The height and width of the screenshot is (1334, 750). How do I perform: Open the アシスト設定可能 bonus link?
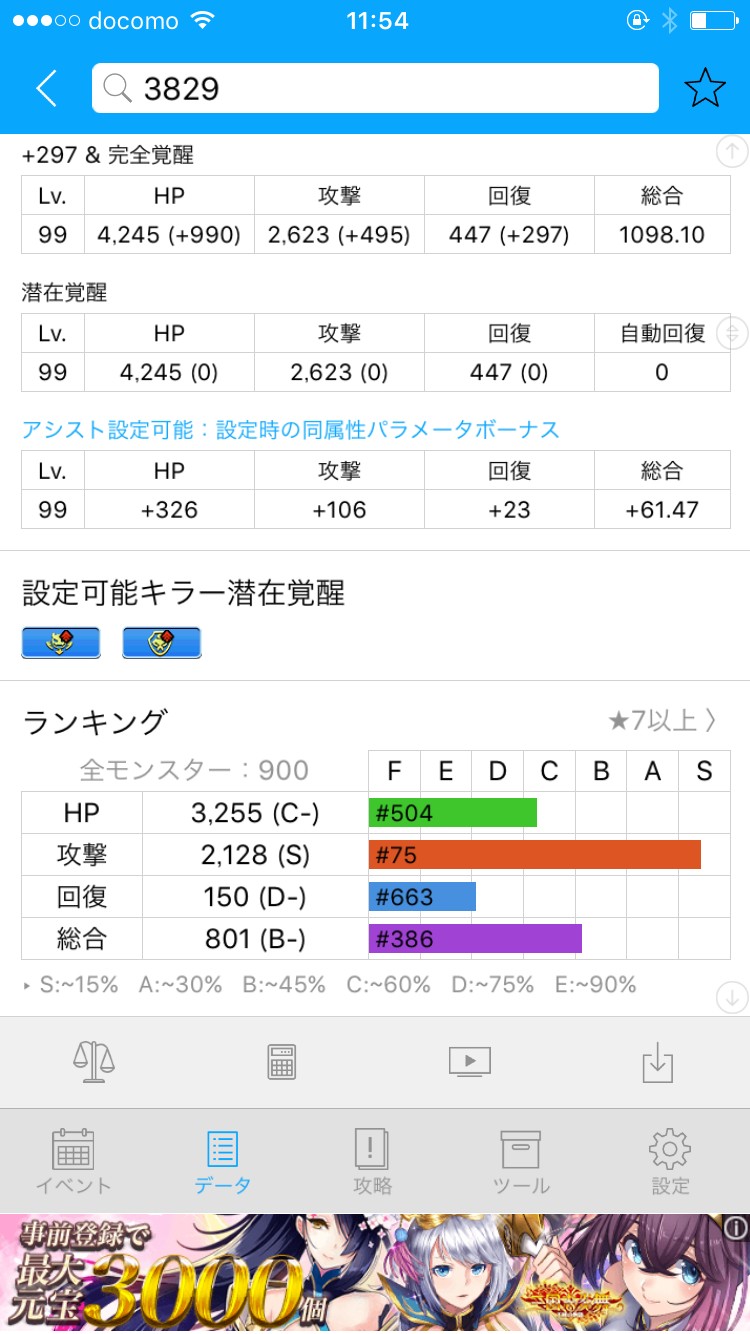point(290,430)
